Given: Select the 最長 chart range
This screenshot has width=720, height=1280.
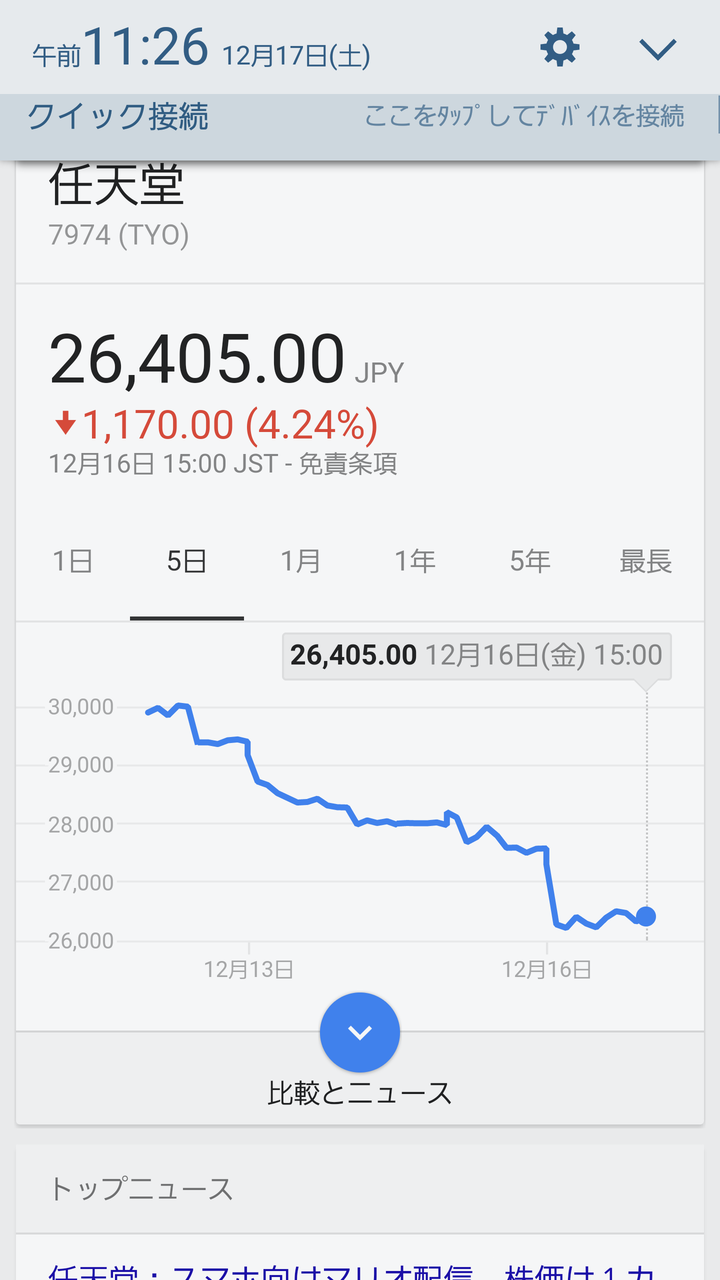Looking at the screenshot, I should click(645, 561).
